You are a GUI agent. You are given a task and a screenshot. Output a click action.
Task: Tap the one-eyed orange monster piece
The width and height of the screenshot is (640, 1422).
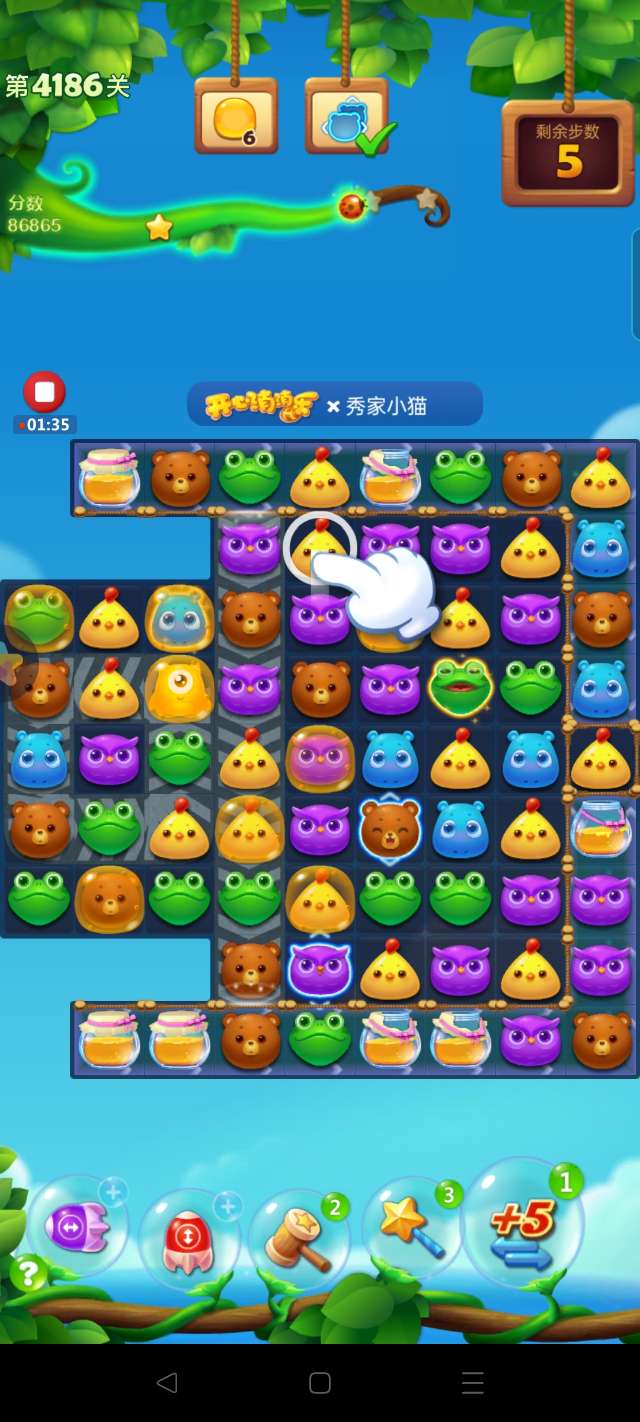[180, 687]
